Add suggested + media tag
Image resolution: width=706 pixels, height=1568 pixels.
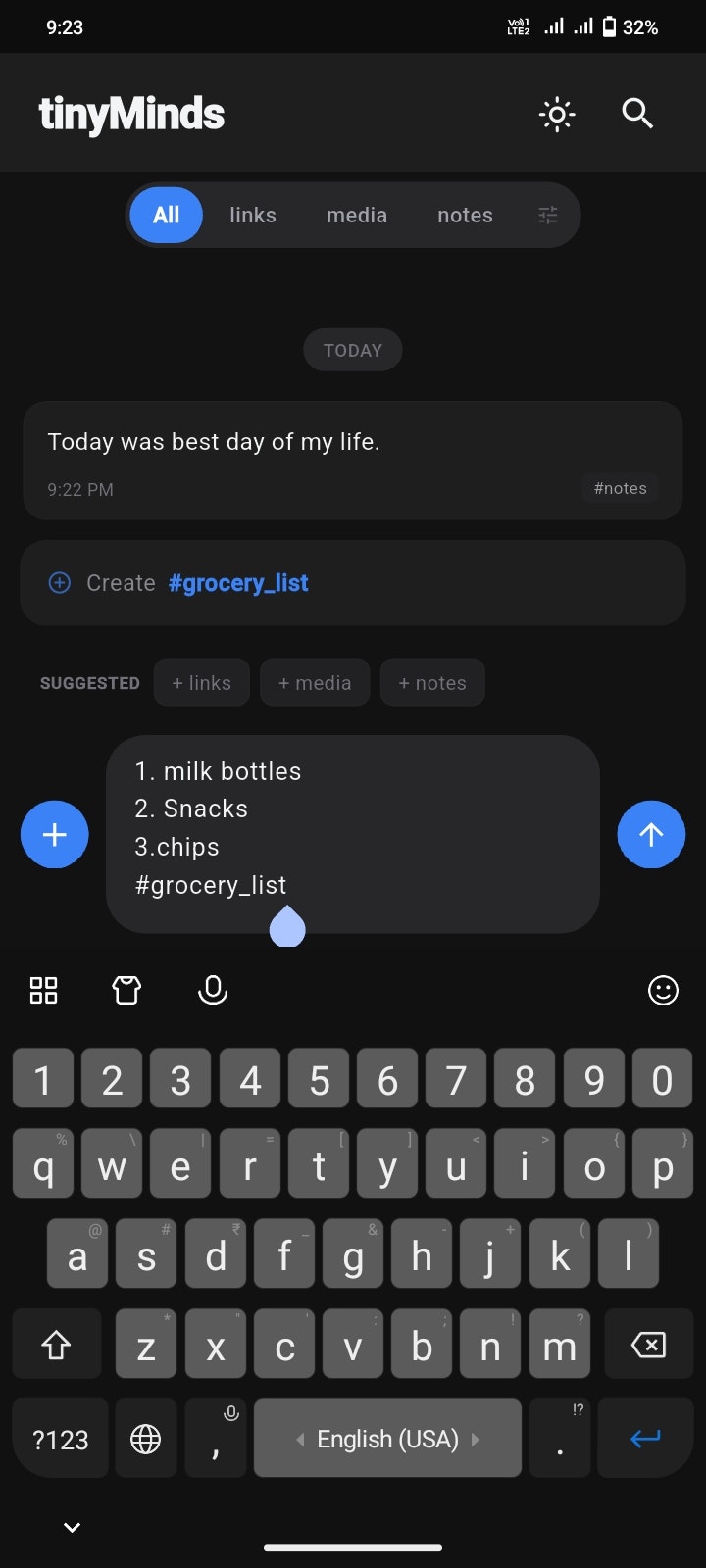click(x=315, y=683)
